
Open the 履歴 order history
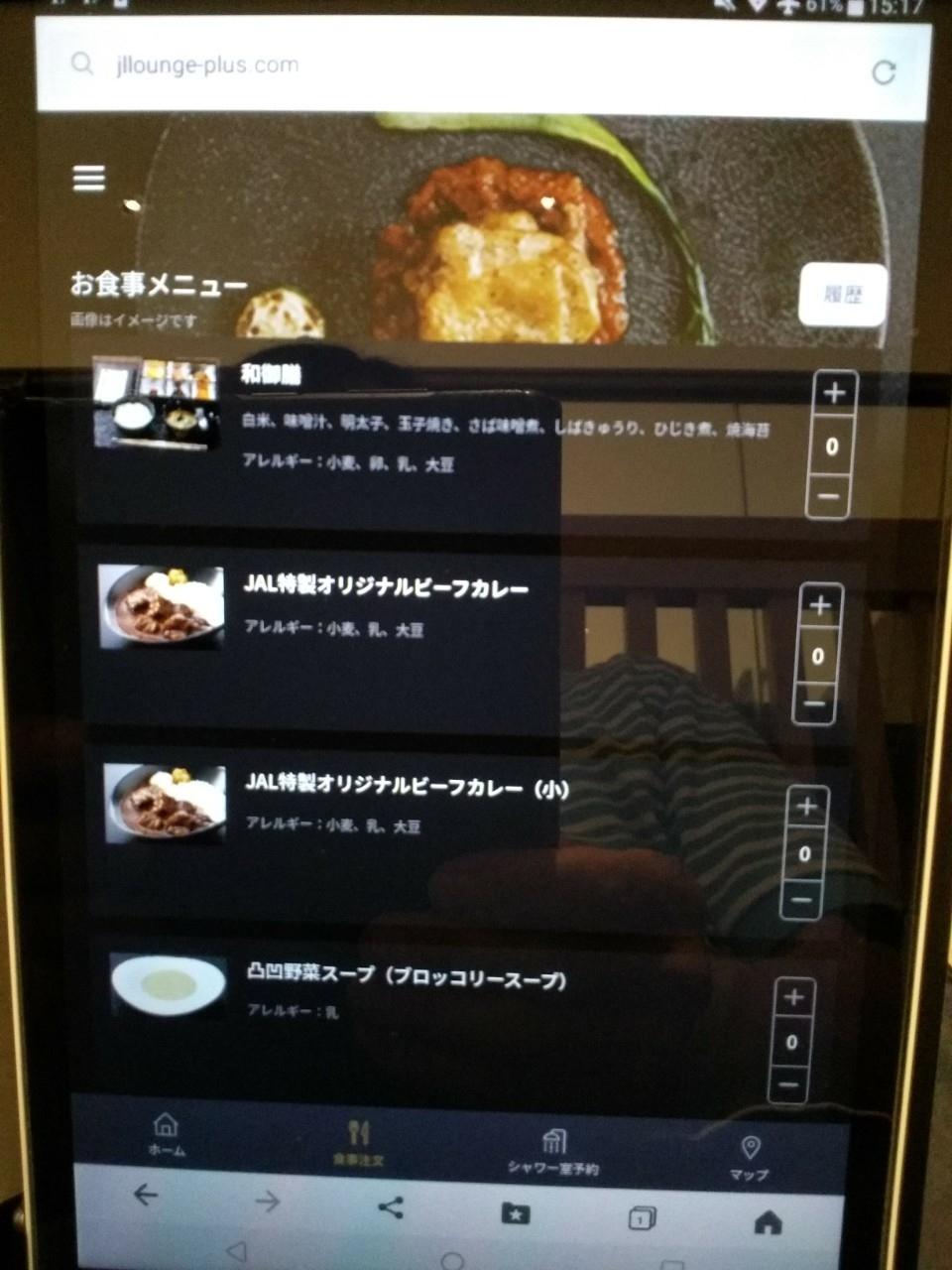click(842, 295)
